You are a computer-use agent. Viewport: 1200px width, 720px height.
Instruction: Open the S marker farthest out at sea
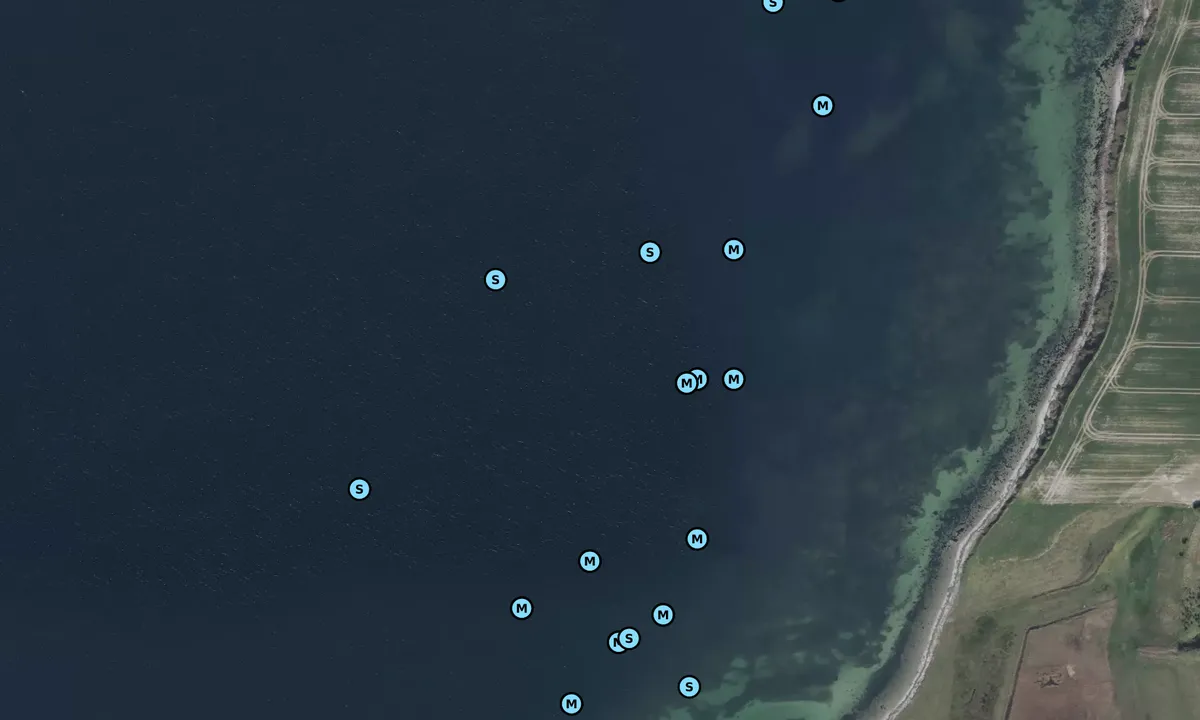[359, 489]
